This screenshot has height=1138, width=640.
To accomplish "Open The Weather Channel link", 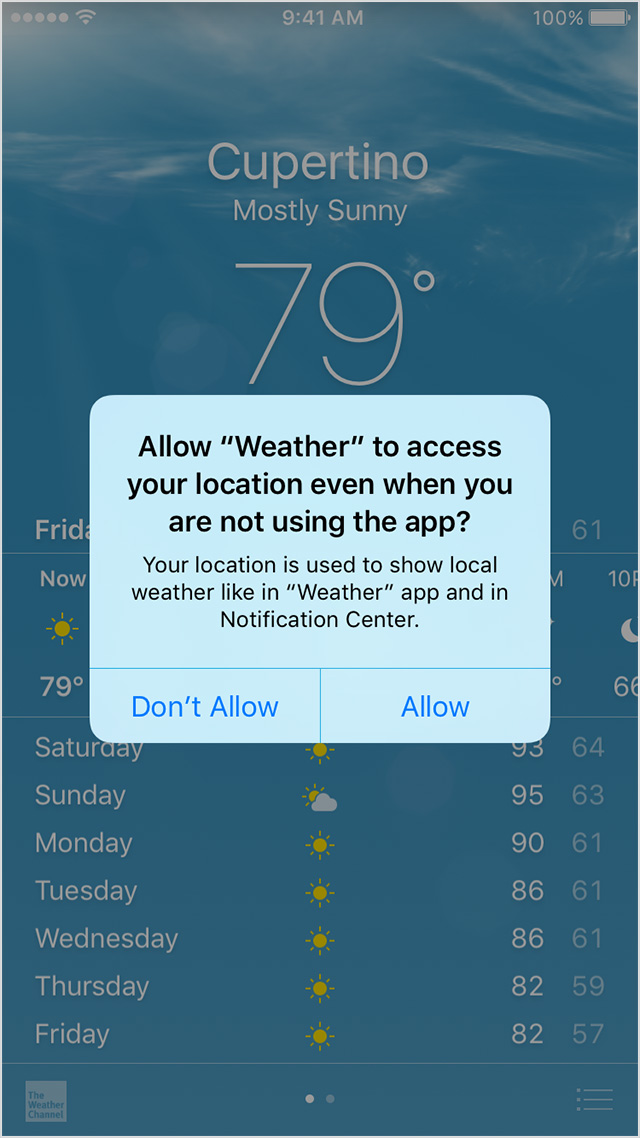I will click(x=46, y=1101).
